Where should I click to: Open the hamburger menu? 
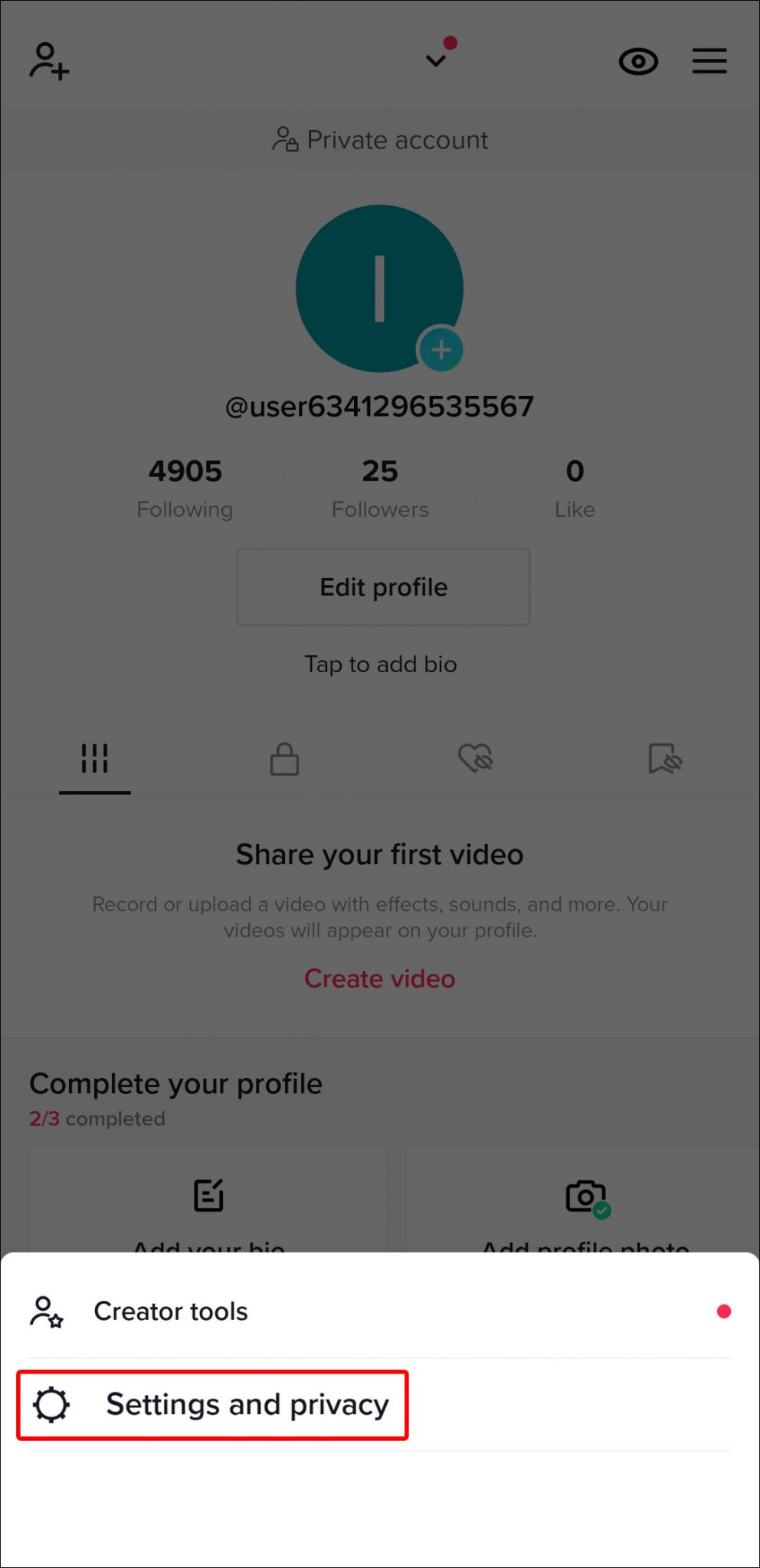coord(709,61)
